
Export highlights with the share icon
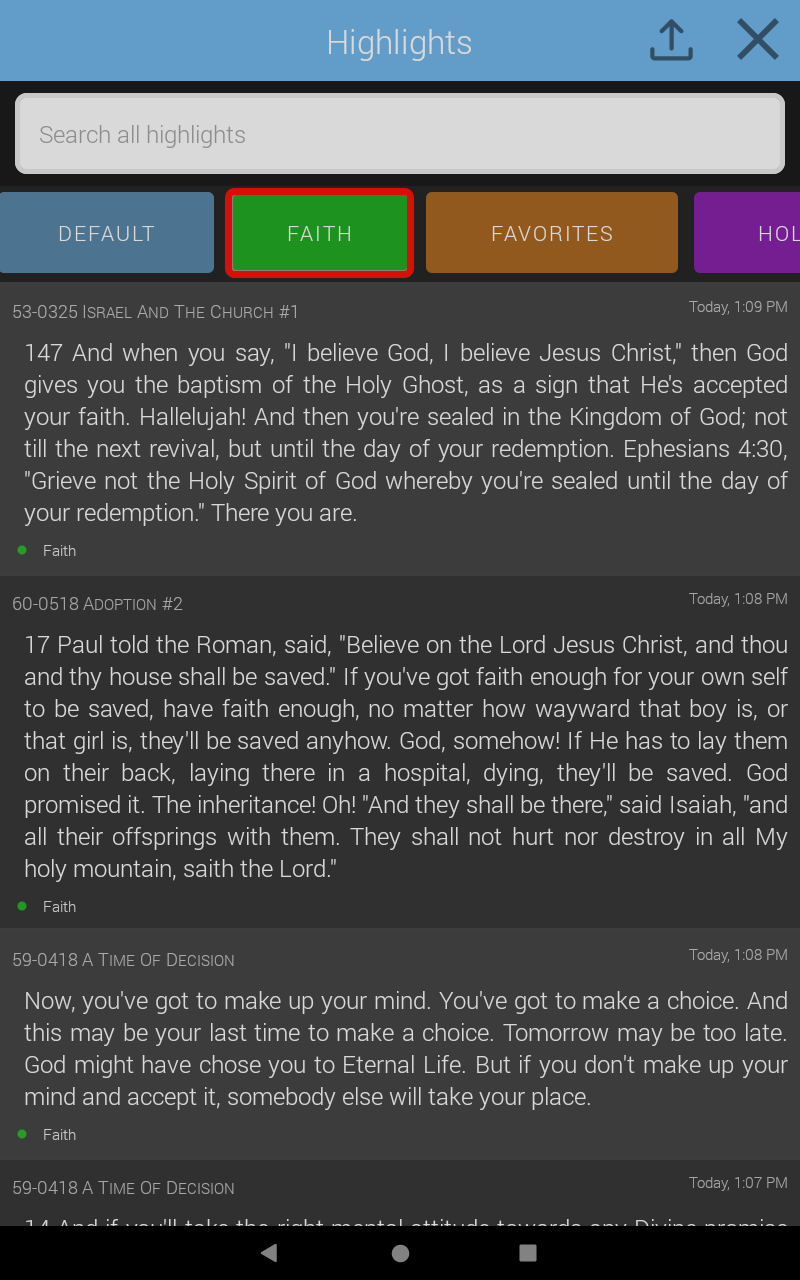[x=671, y=41]
